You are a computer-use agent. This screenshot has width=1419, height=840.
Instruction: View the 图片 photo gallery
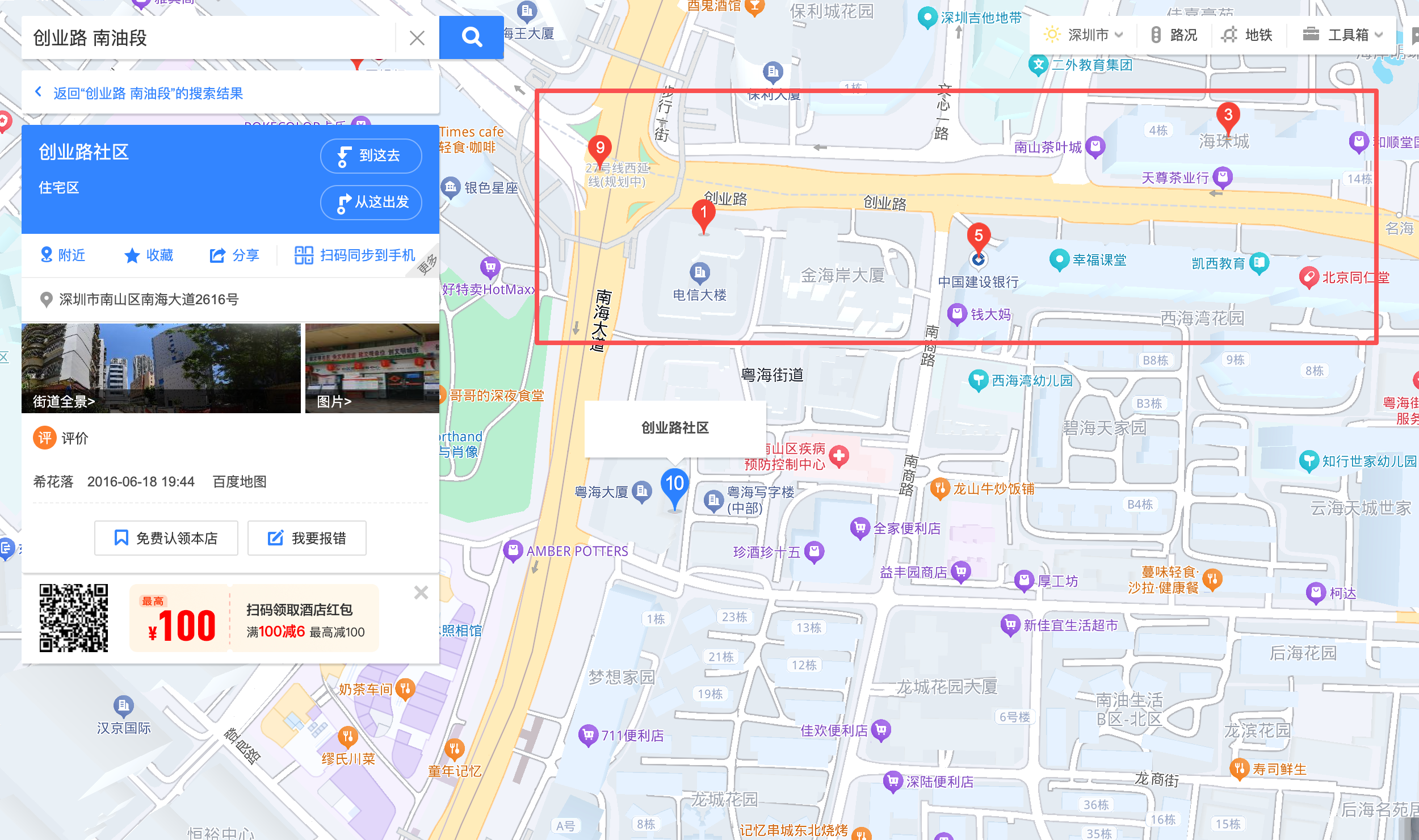372,368
